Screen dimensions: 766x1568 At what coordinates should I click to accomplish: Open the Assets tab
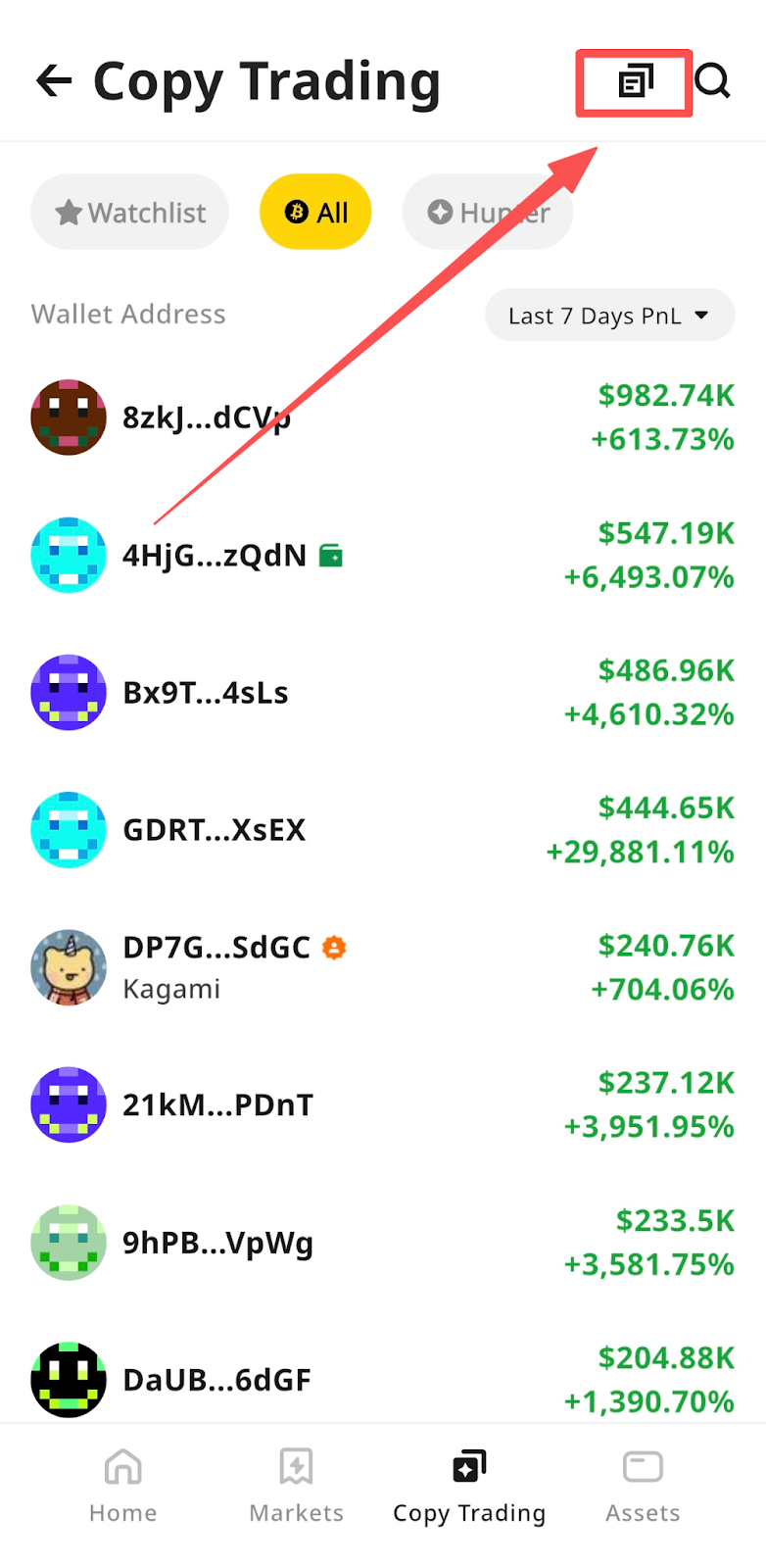pos(643,1487)
